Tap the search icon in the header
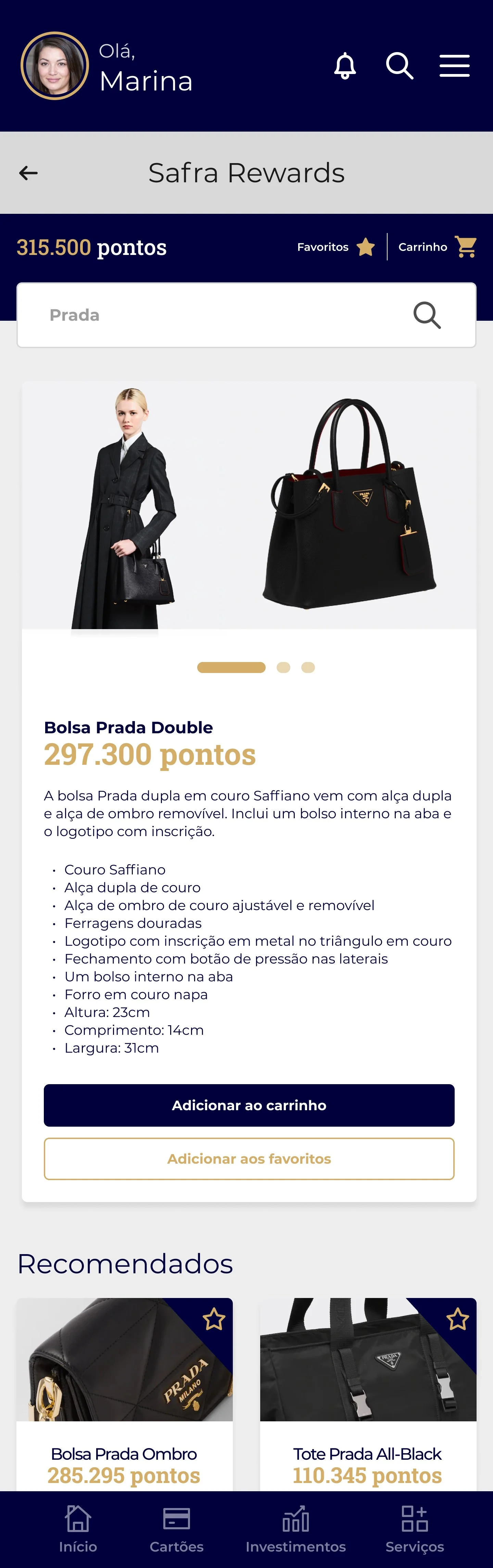 400,66
